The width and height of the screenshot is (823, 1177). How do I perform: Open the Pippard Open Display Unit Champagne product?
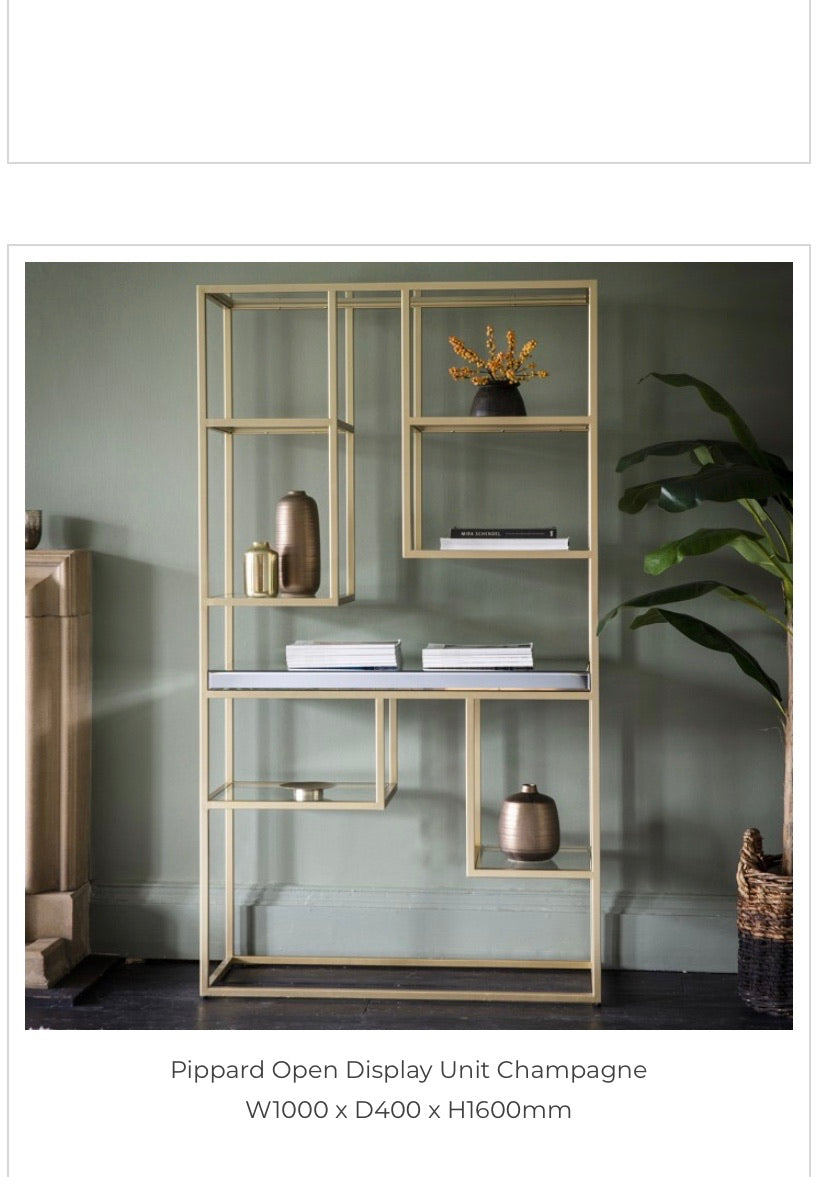(x=408, y=1069)
